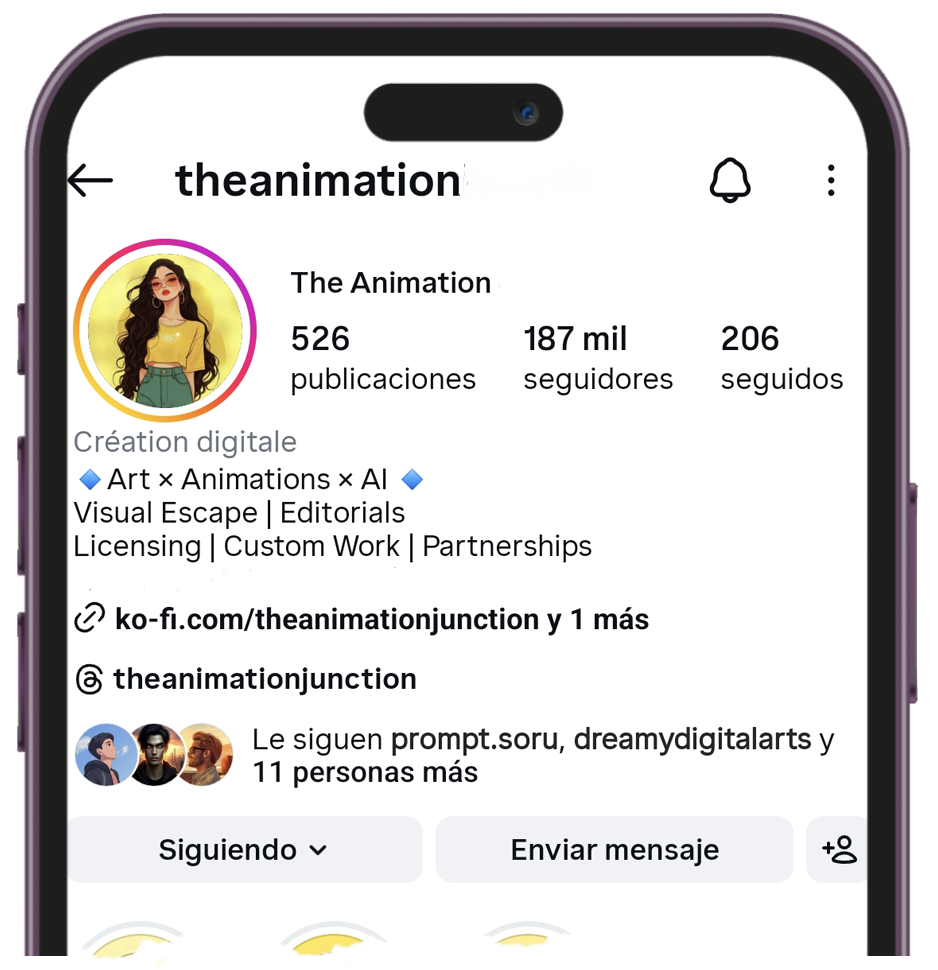Open the add-person suggestion icon

click(x=838, y=849)
